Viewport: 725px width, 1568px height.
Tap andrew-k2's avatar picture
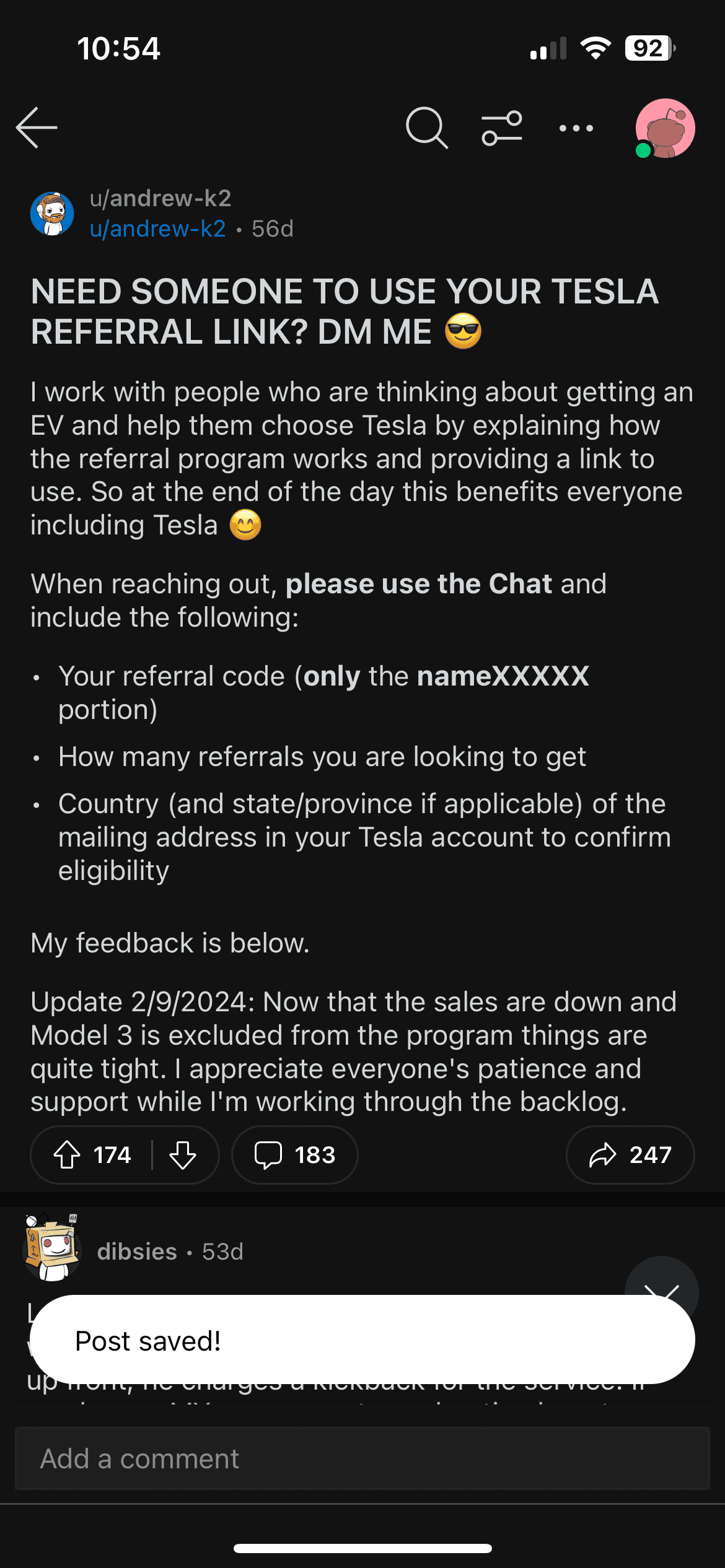tap(52, 214)
